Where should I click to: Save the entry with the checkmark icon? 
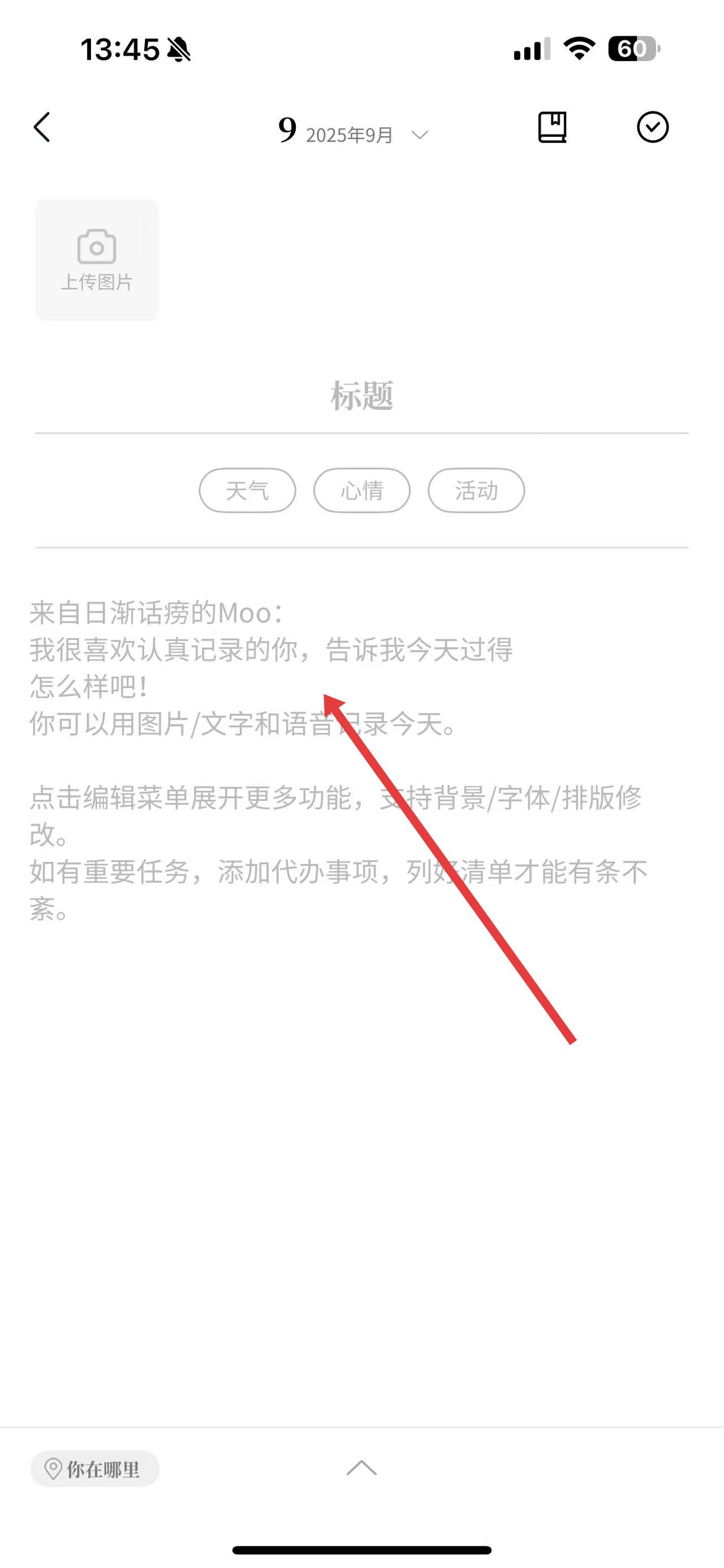pyautogui.click(x=653, y=128)
